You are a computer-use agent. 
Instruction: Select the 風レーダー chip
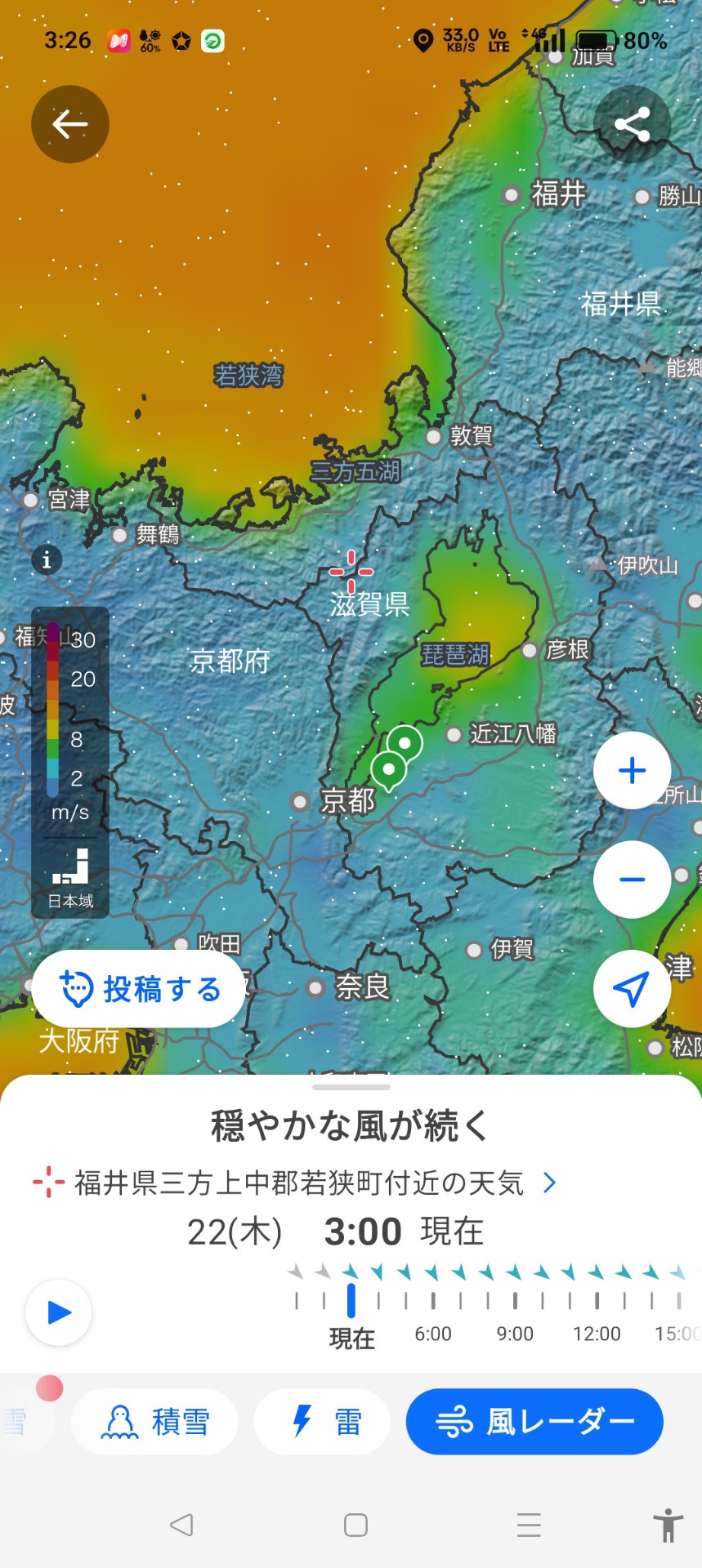534,1422
